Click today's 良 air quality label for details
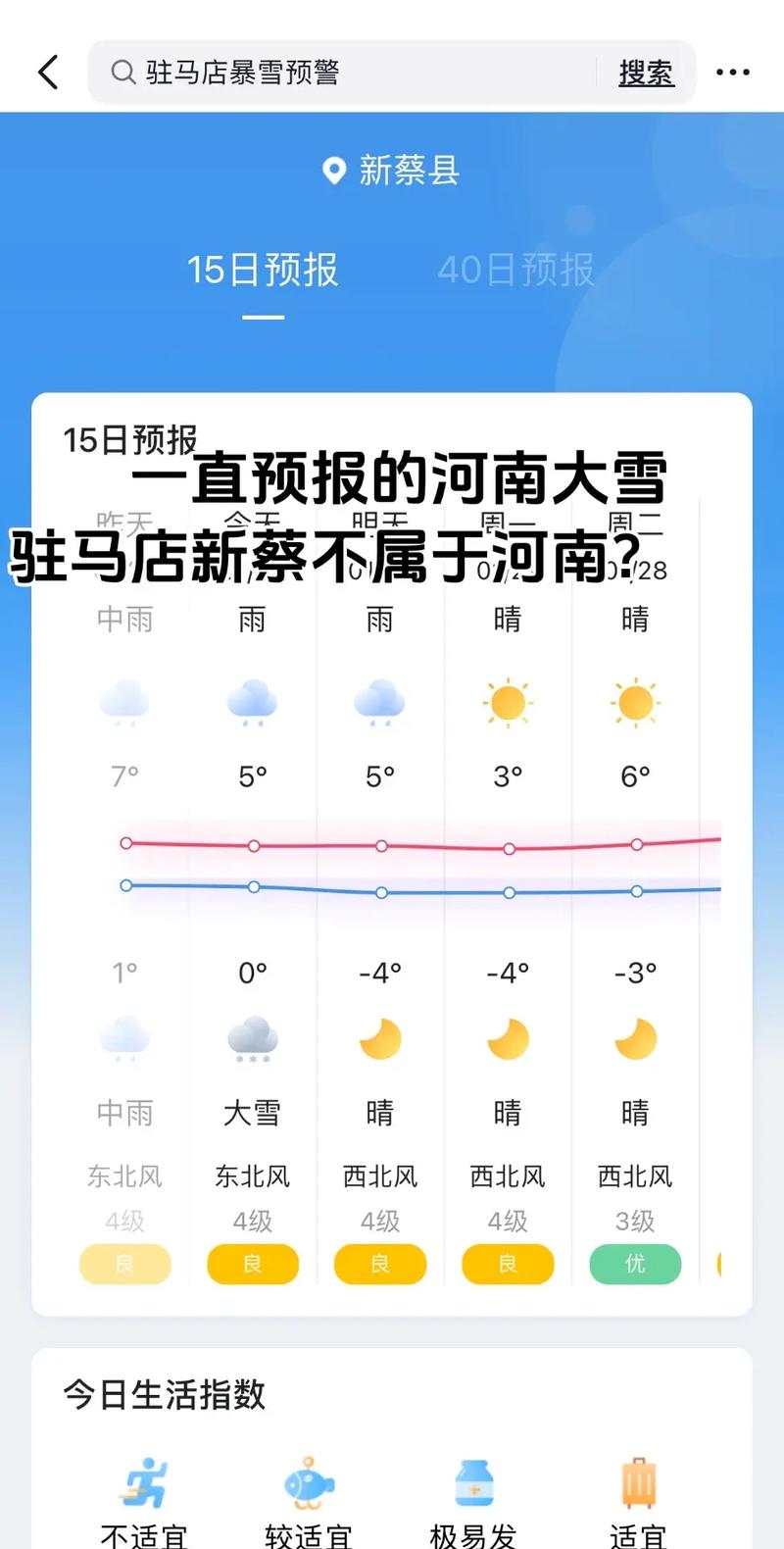Screen dimensions: 784x1549 pyautogui.click(x=253, y=1265)
